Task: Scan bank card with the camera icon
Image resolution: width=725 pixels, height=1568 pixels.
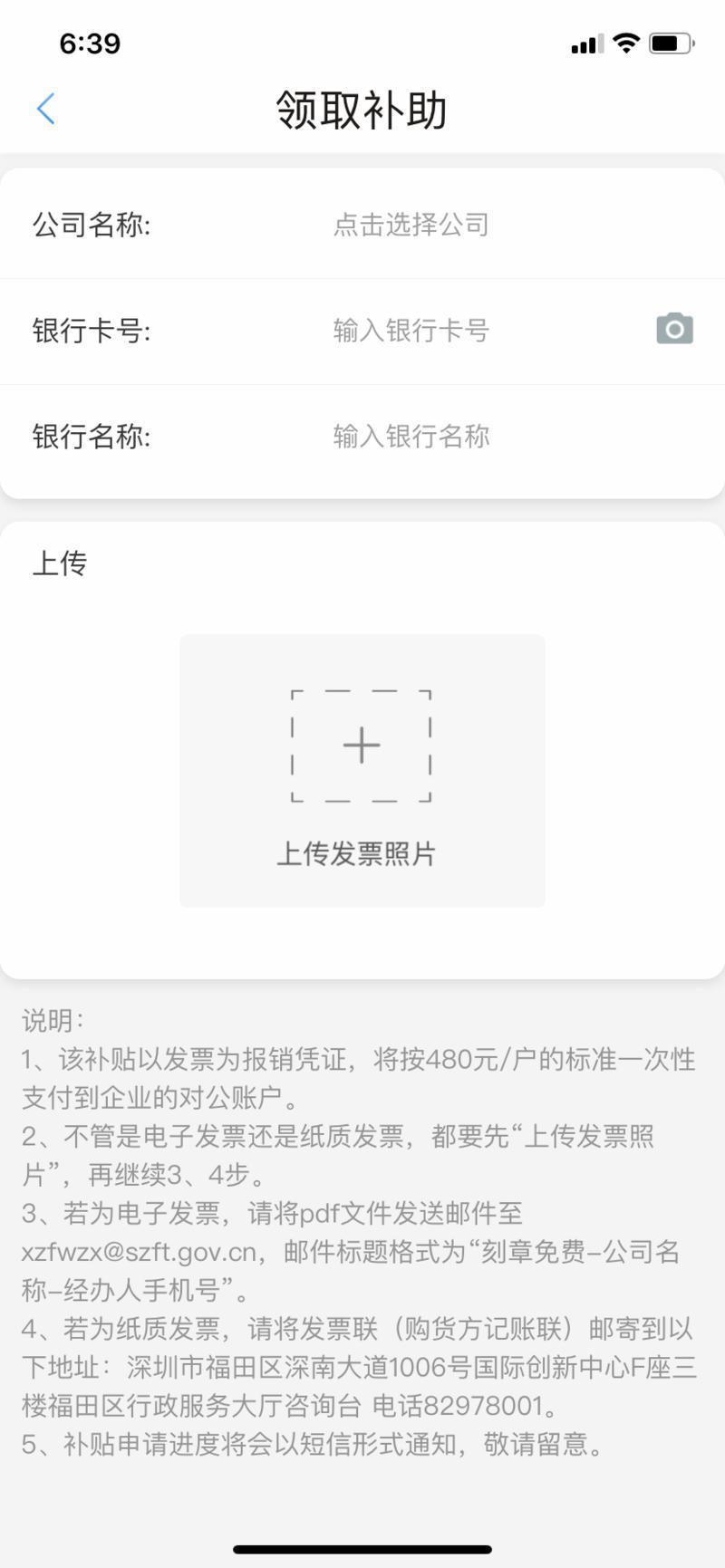Action: 674,329
